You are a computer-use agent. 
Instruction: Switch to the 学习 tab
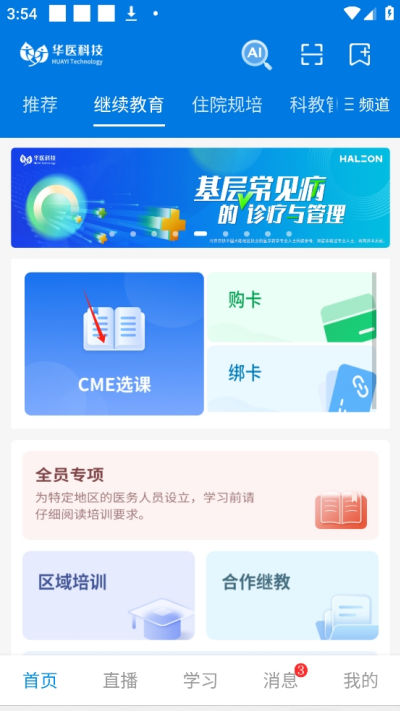200,681
